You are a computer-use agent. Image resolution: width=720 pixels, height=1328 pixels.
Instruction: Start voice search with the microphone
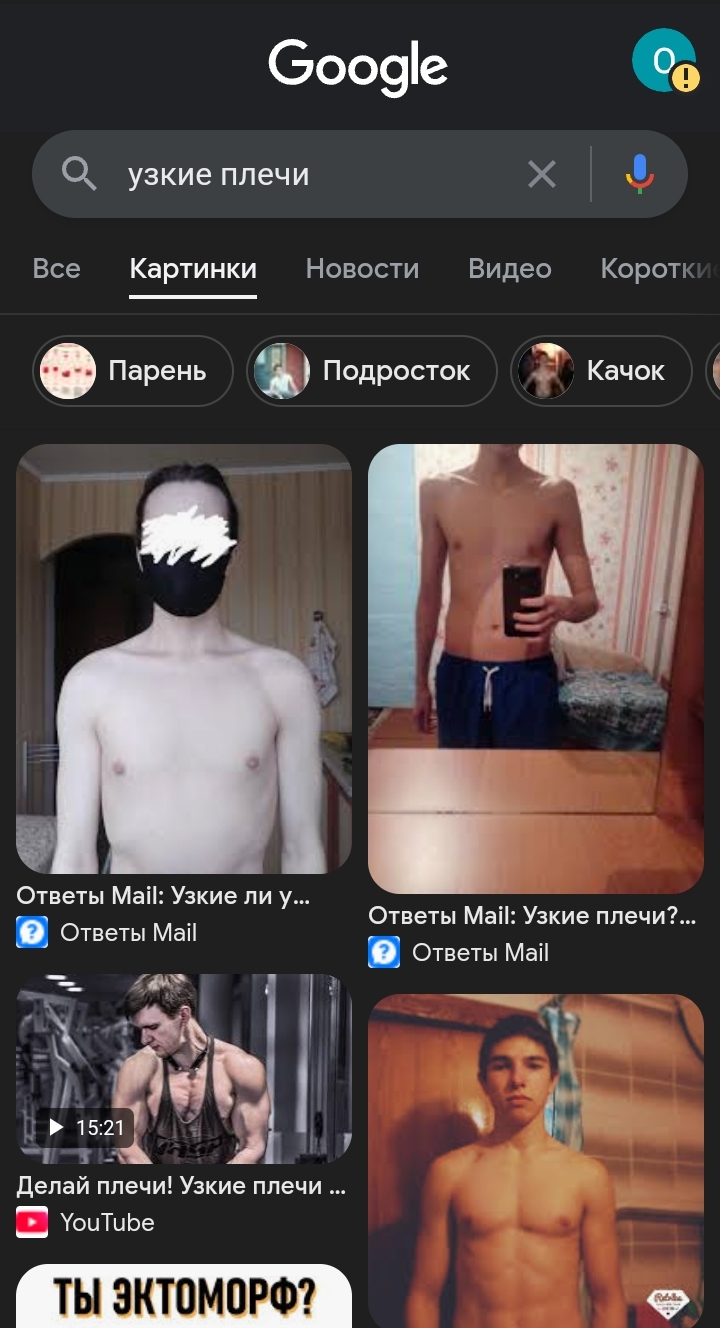[x=640, y=175]
